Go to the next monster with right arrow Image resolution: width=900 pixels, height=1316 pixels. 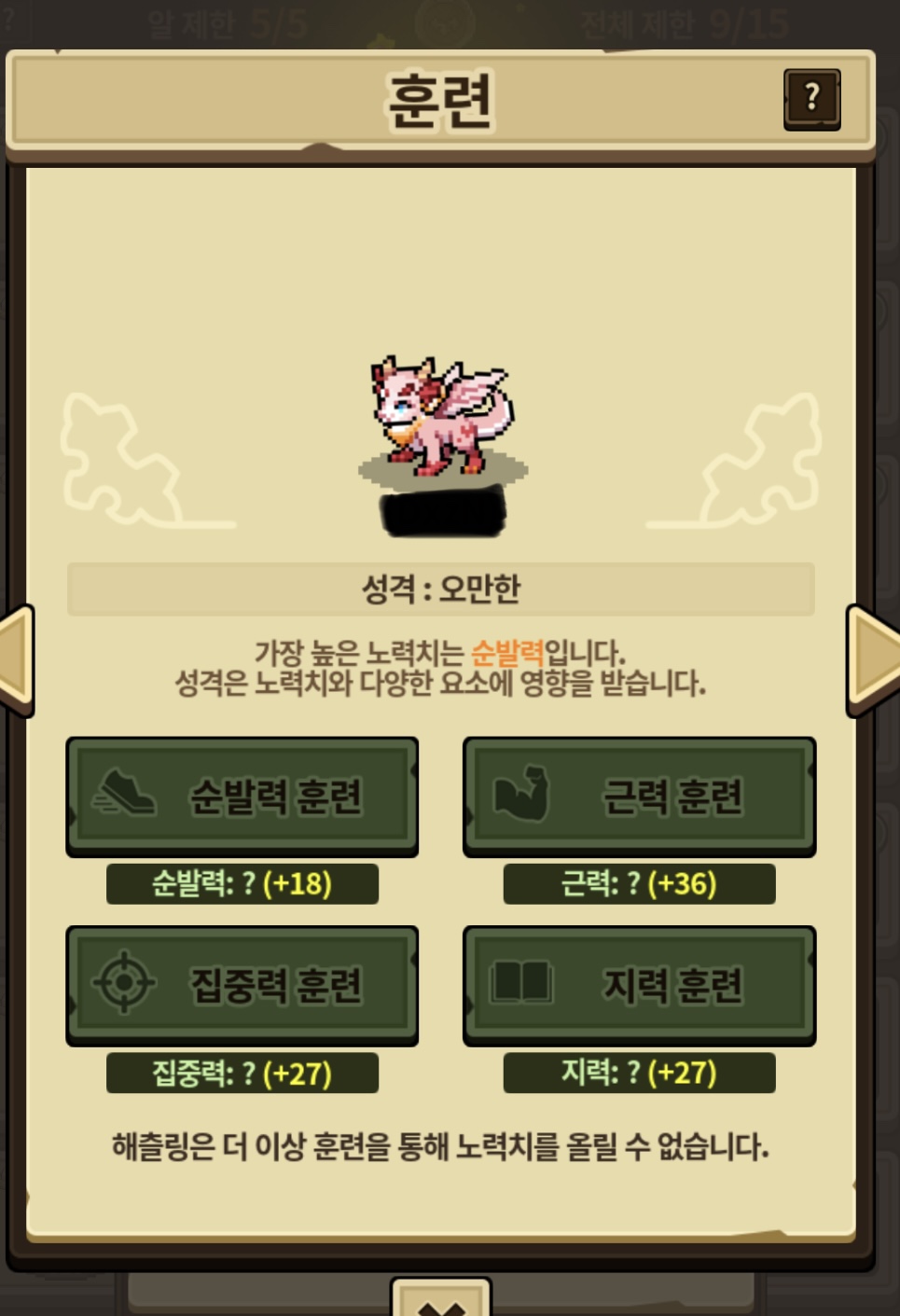click(x=874, y=660)
